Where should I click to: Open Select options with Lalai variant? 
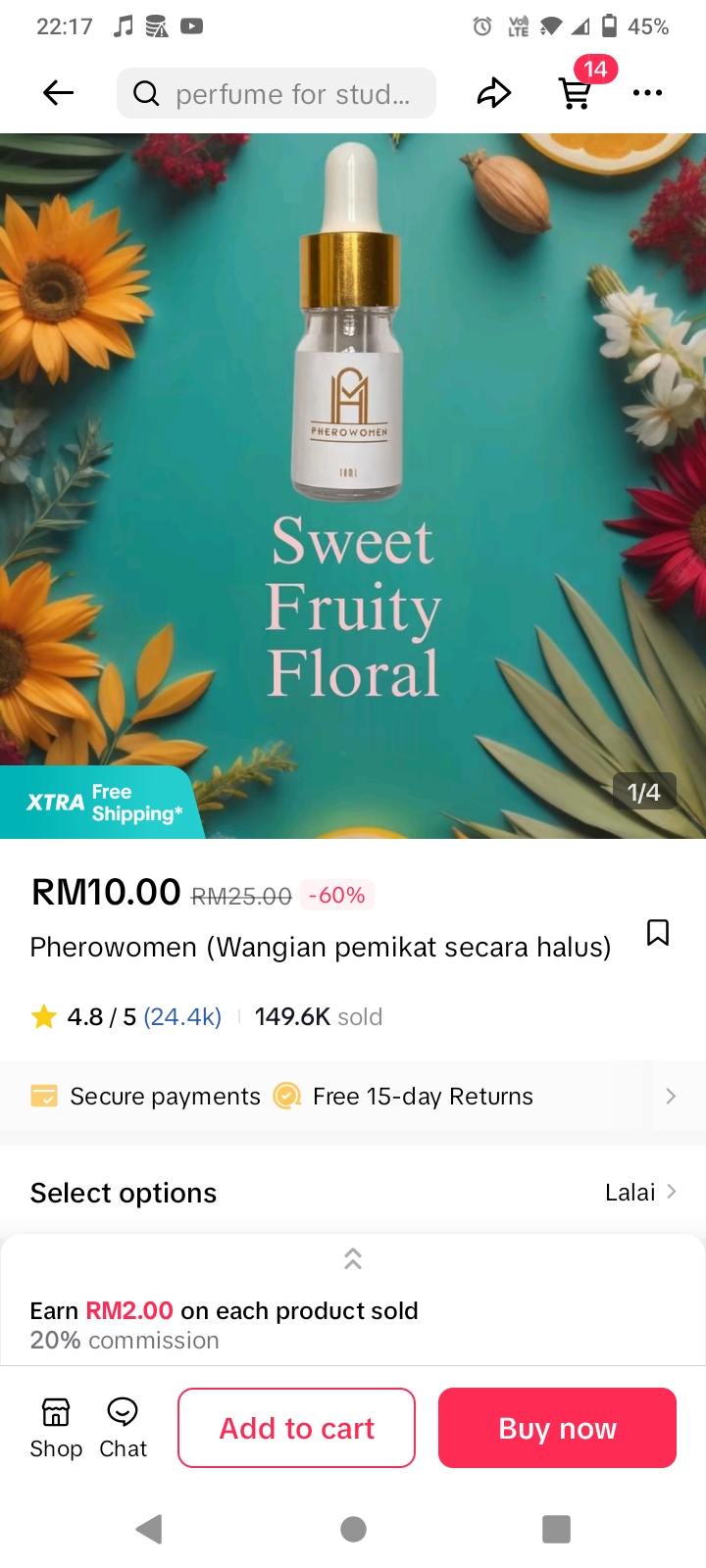pyautogui.click(x=353, y=1192)
